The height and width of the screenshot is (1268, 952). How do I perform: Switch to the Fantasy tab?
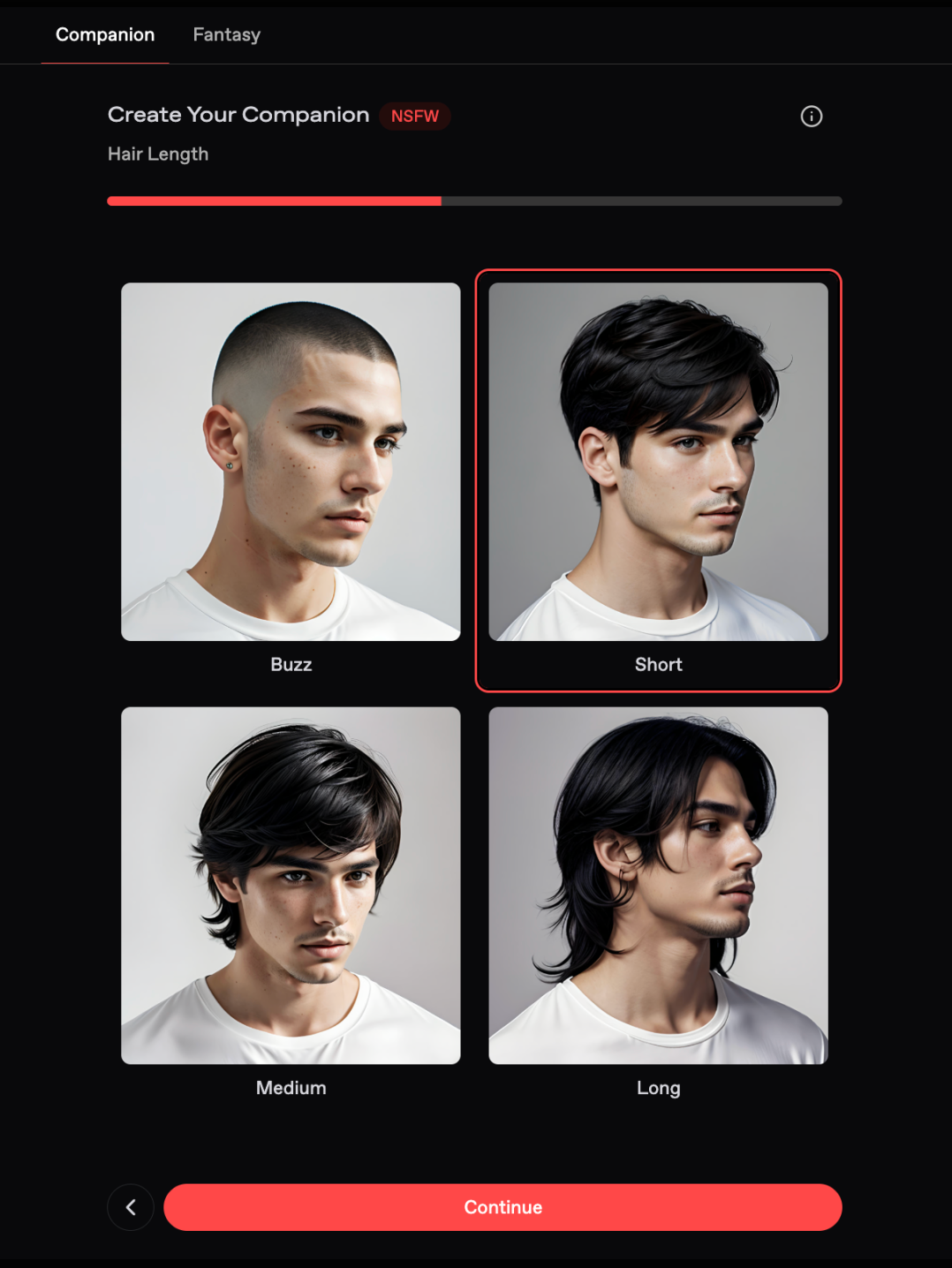click(x=226, y=34)
